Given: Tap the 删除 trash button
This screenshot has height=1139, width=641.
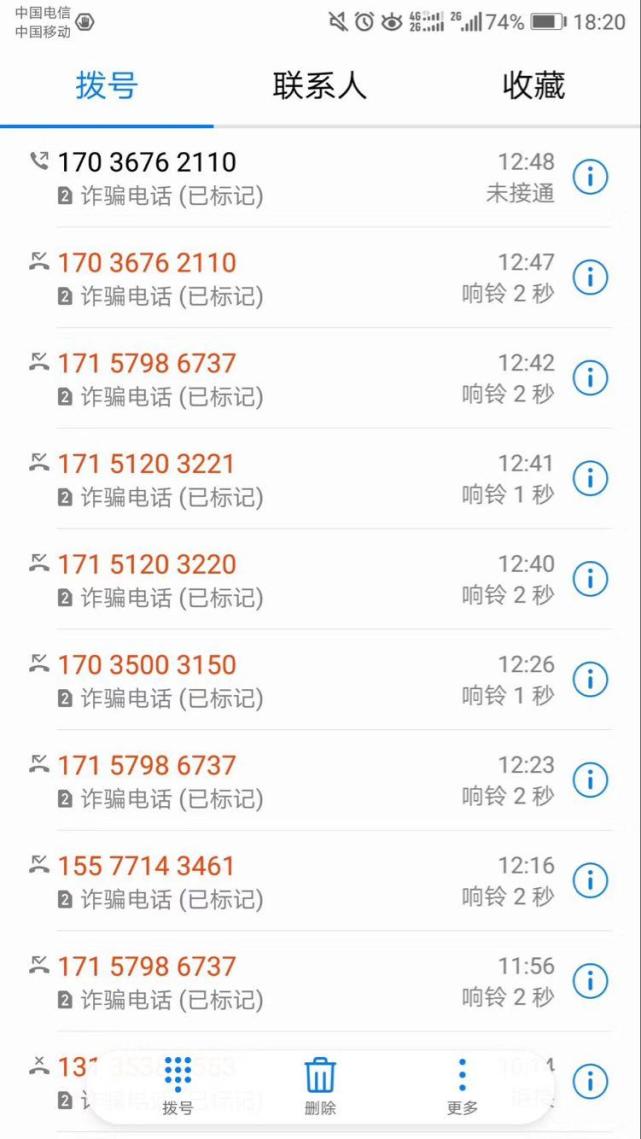Looking at the screenshot, I should [x=320, y=1085].
